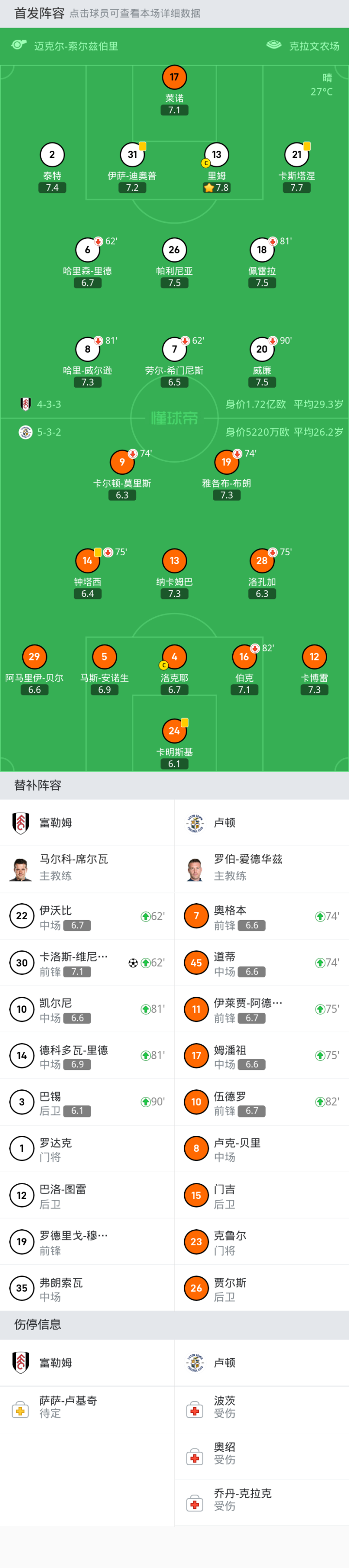View substitute 卢克-贝里's profile
This screenshot has height=1568, width=349.
261,1148
